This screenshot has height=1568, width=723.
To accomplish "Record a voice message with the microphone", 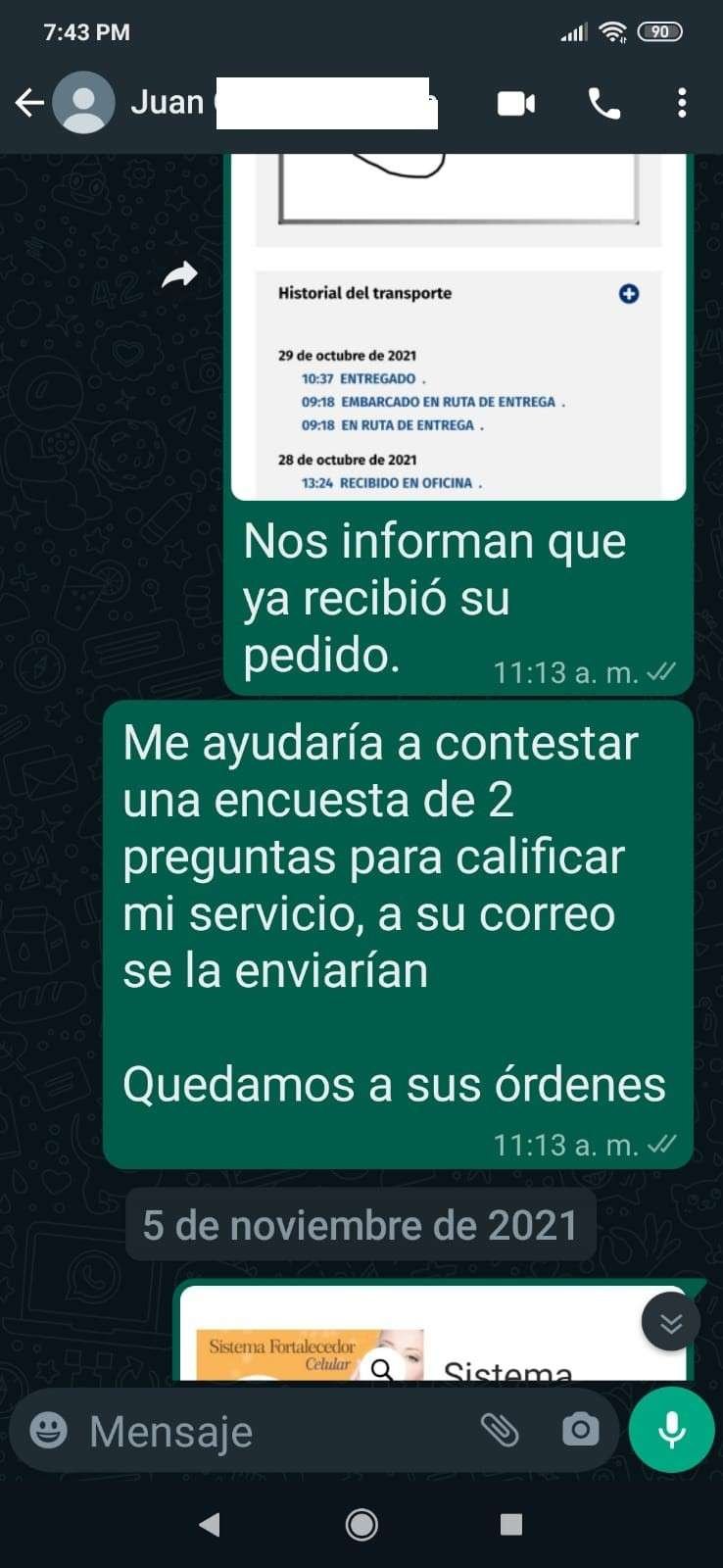I will (671, 1430).
